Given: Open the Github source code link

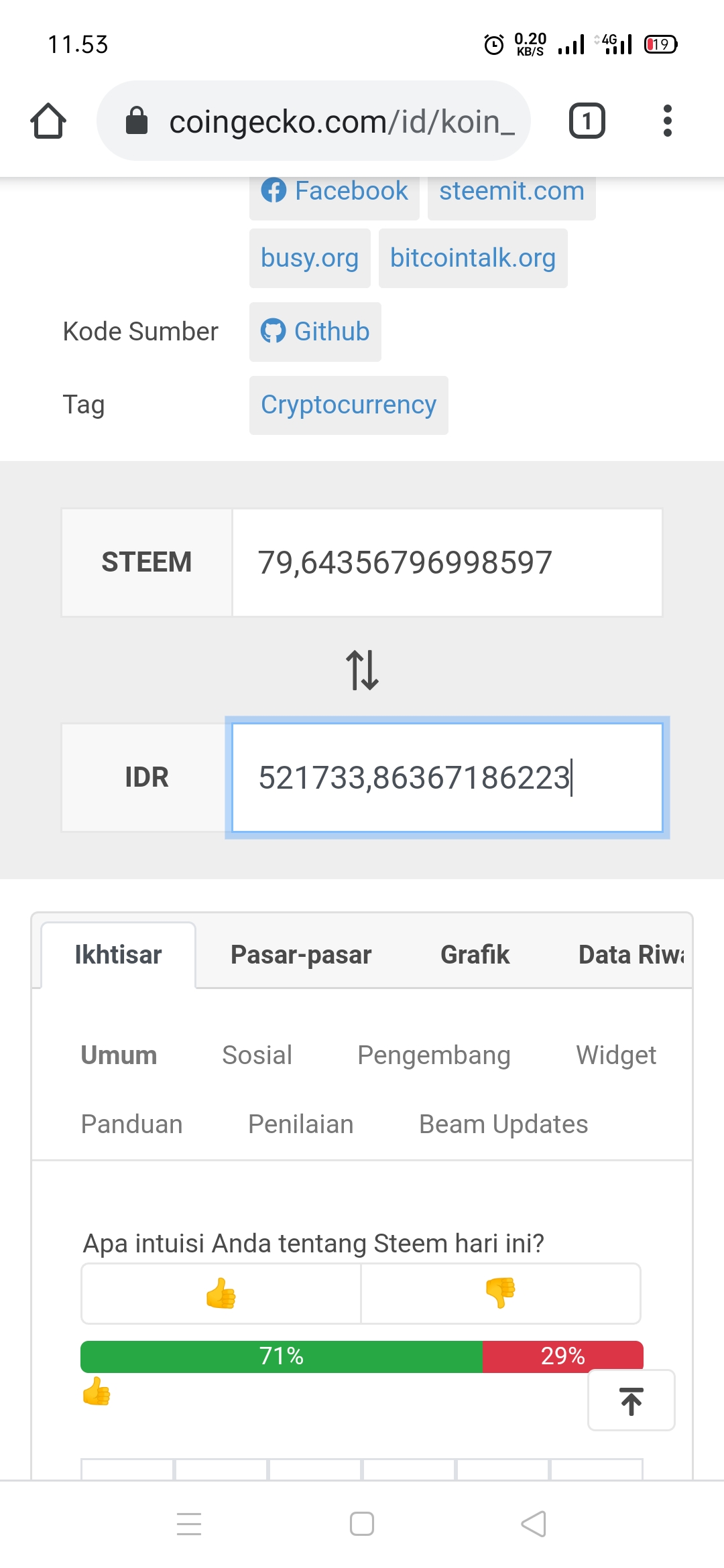Looking at the screenshot, I should [x=315, y=332].
